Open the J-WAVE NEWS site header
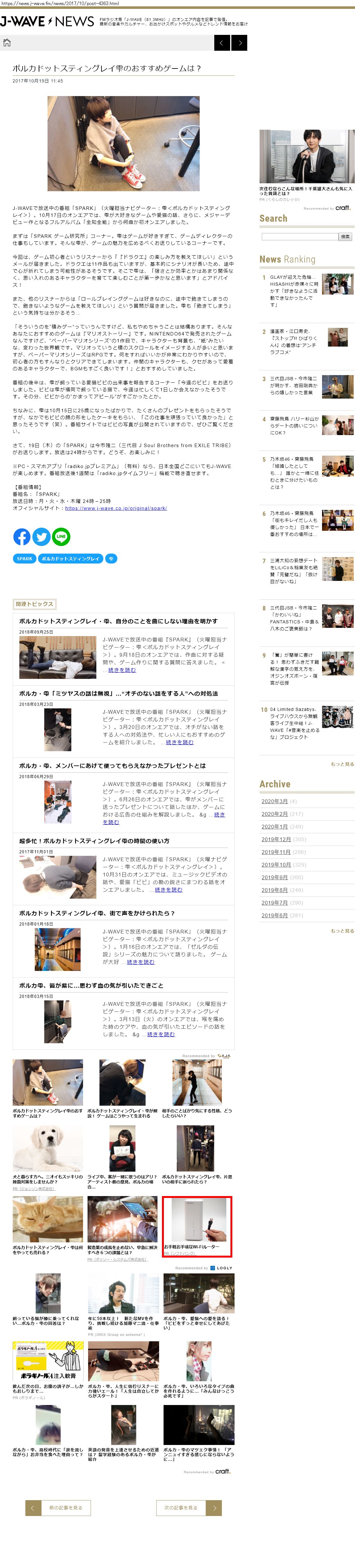Screen dimensions: 355x1568 [48, 22]
